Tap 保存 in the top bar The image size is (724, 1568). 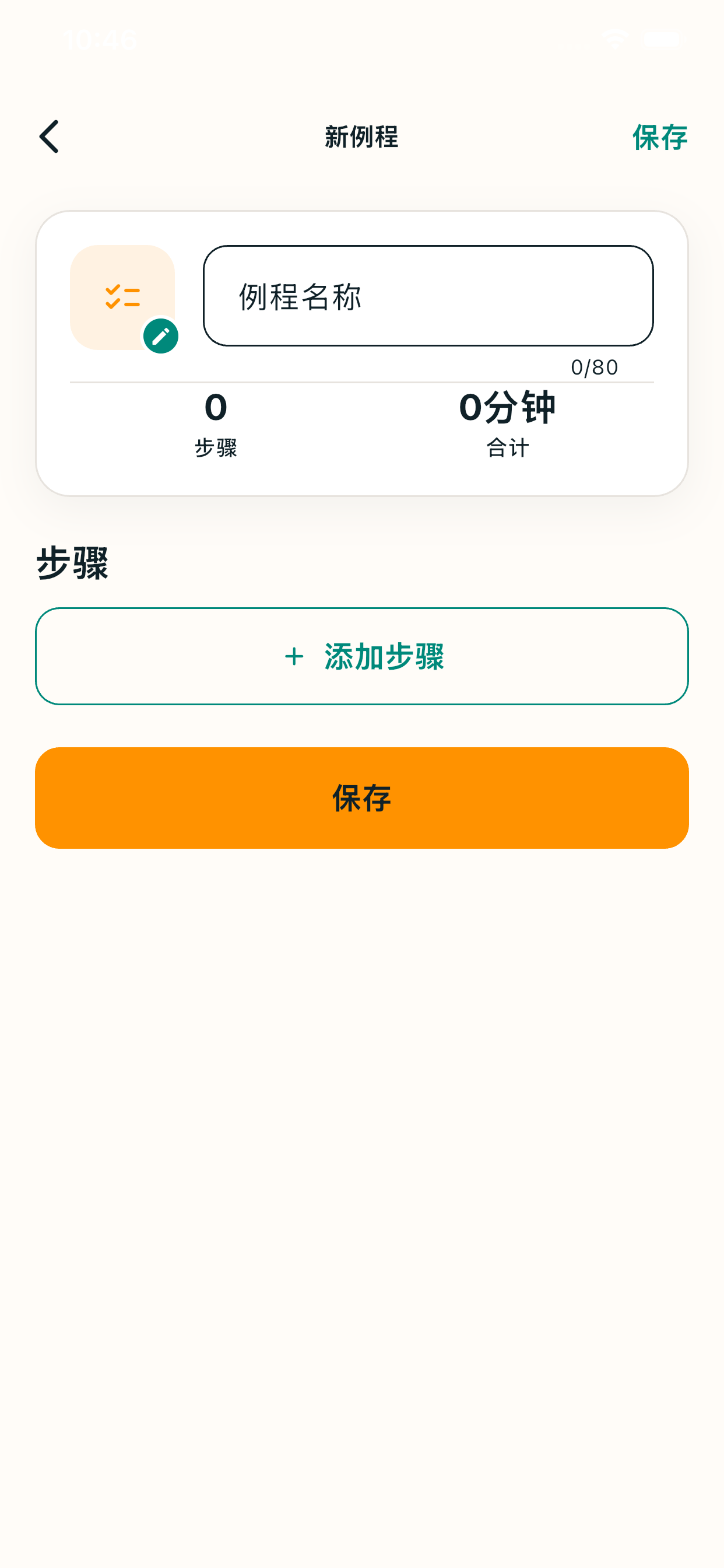coord(659,136)
